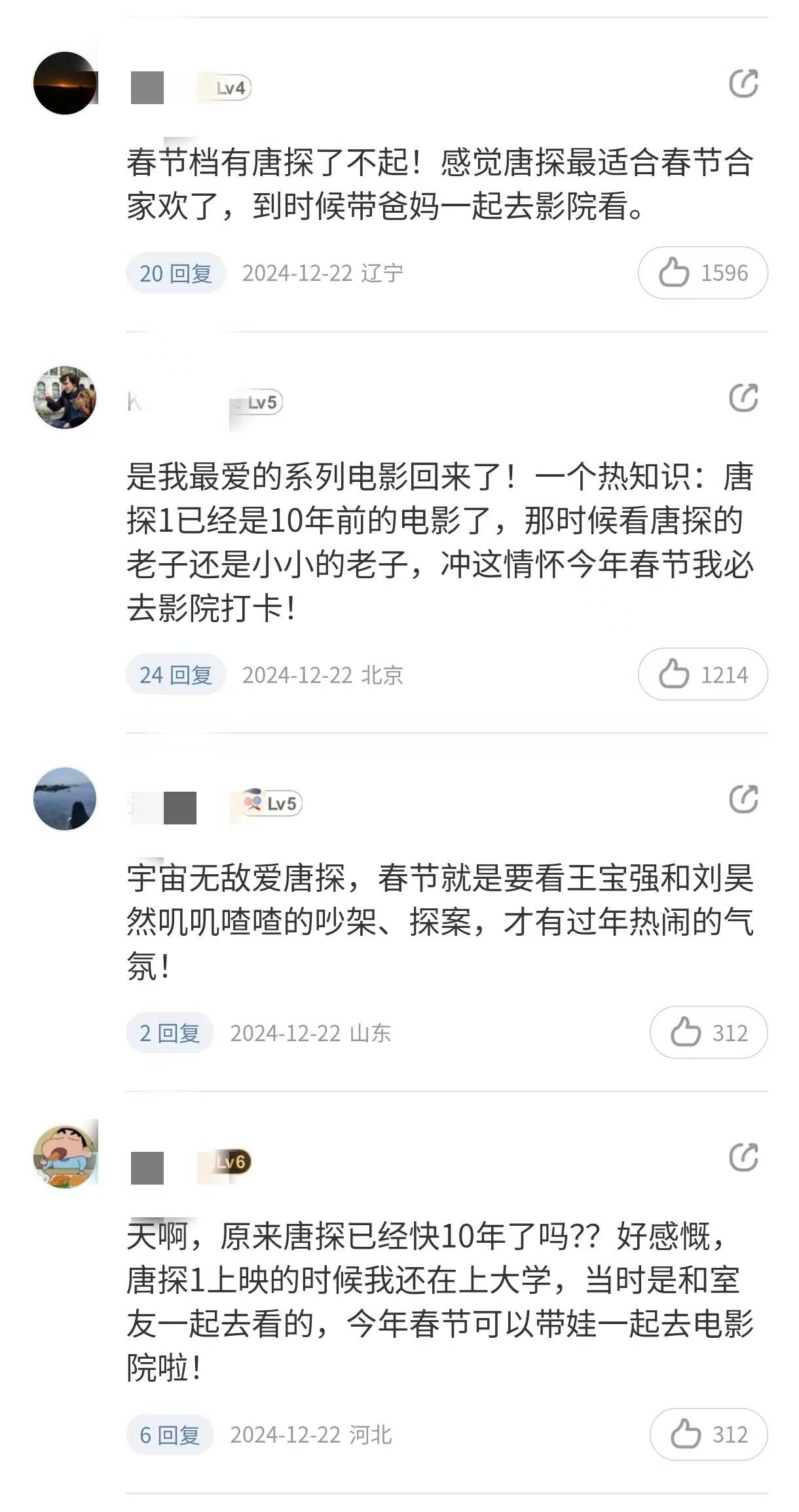Share the comment from the Beijing (北京) user
The width and height of the screenshot is (799, 1512).
coord(743,398)
